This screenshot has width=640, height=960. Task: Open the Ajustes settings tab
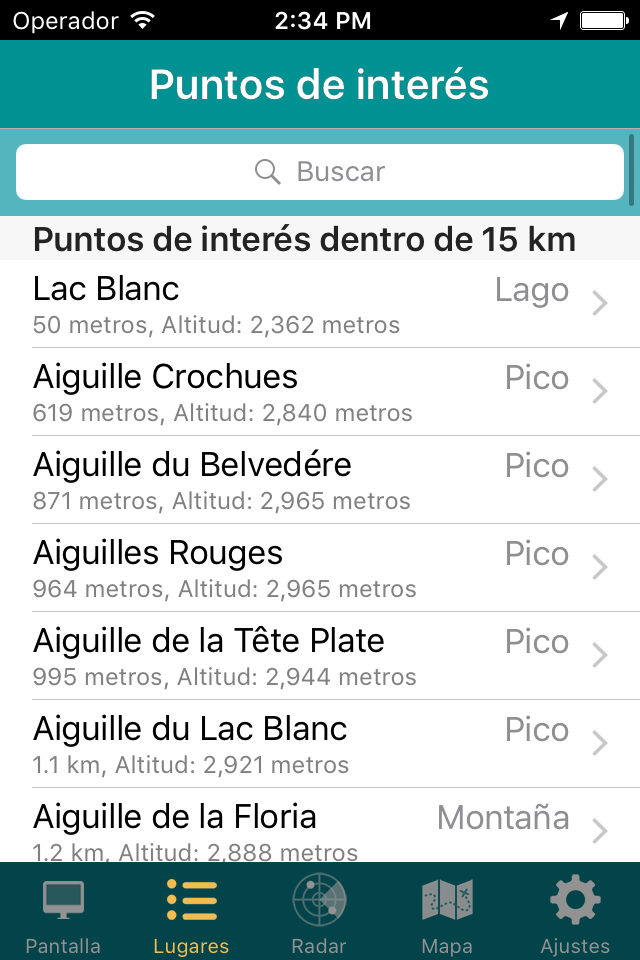click(x=575, y=914)
